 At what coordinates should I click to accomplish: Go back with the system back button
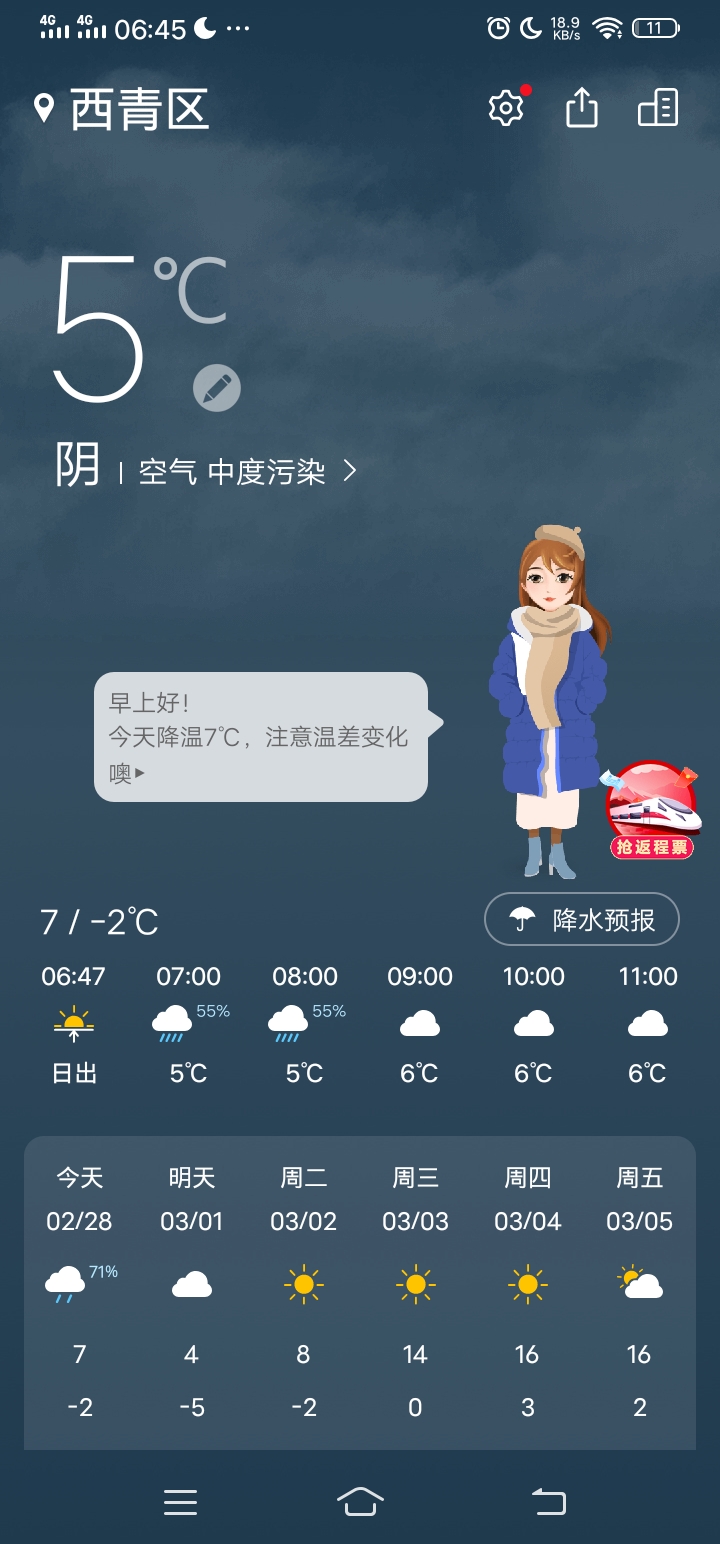point(548,1500)
